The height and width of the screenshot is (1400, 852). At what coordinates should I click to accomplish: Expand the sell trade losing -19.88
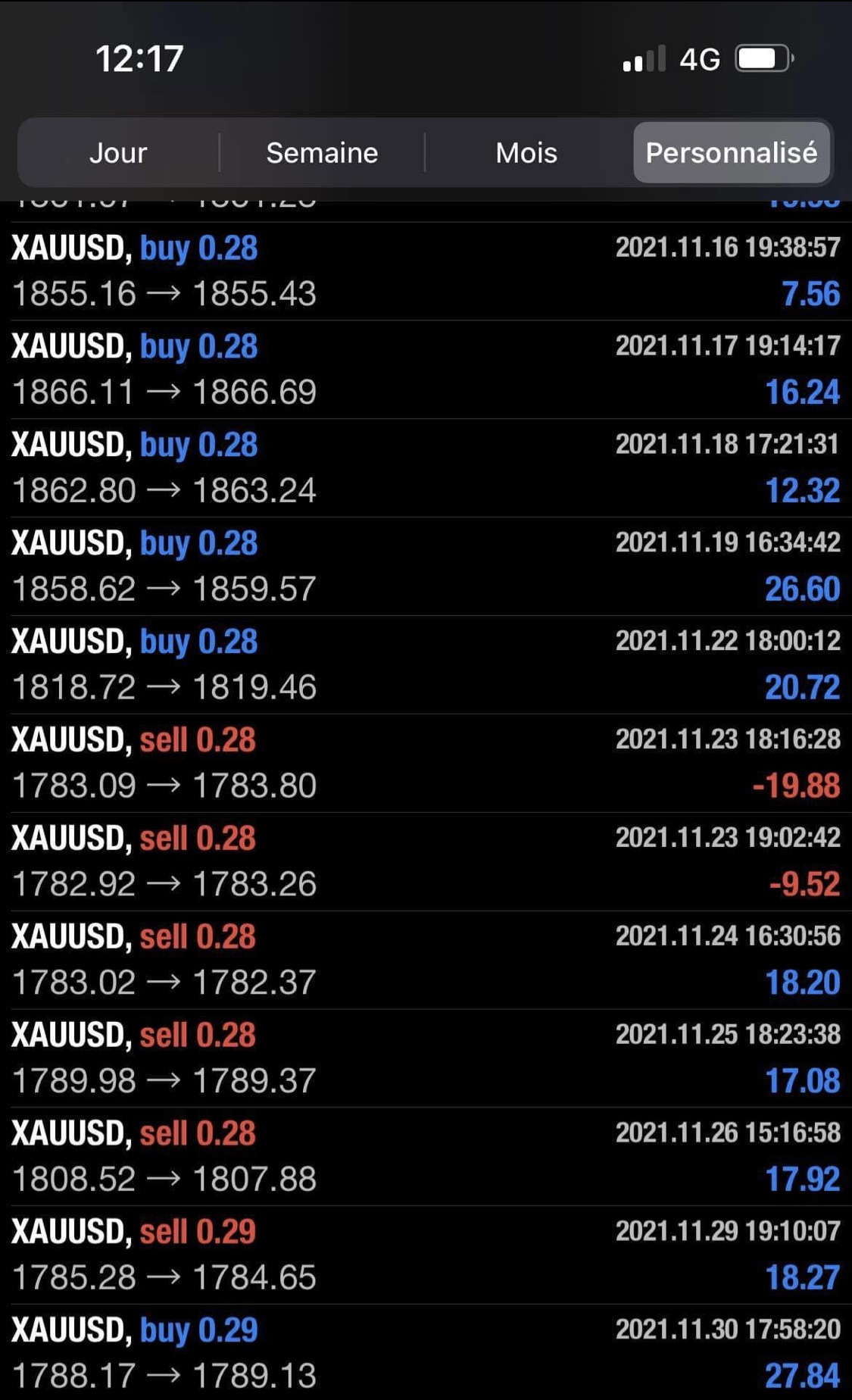click(426, 764)
